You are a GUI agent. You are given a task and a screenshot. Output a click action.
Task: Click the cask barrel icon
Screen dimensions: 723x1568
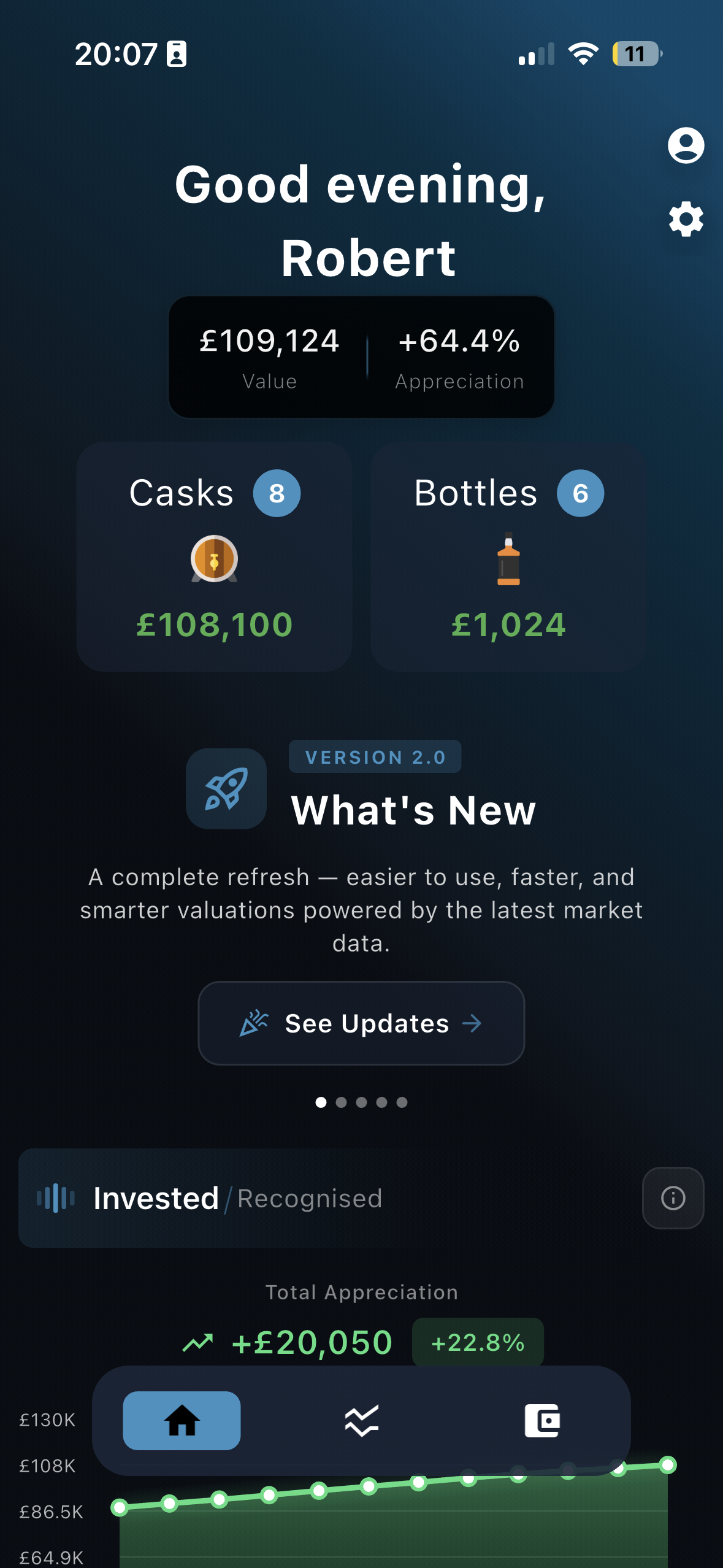pos(214,562)
